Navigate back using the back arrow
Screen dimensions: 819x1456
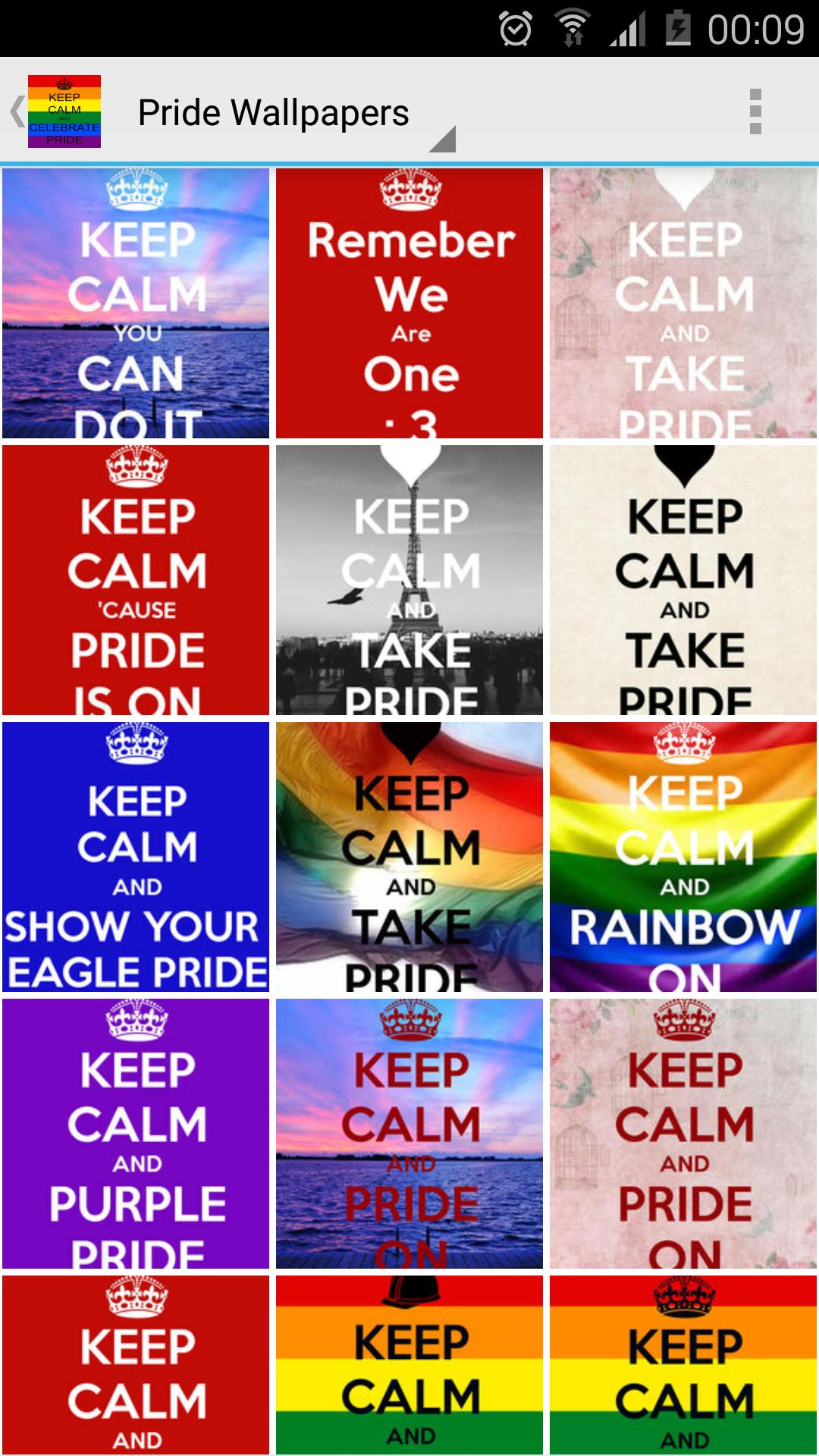pyautogui.click(x=17, y=112)
